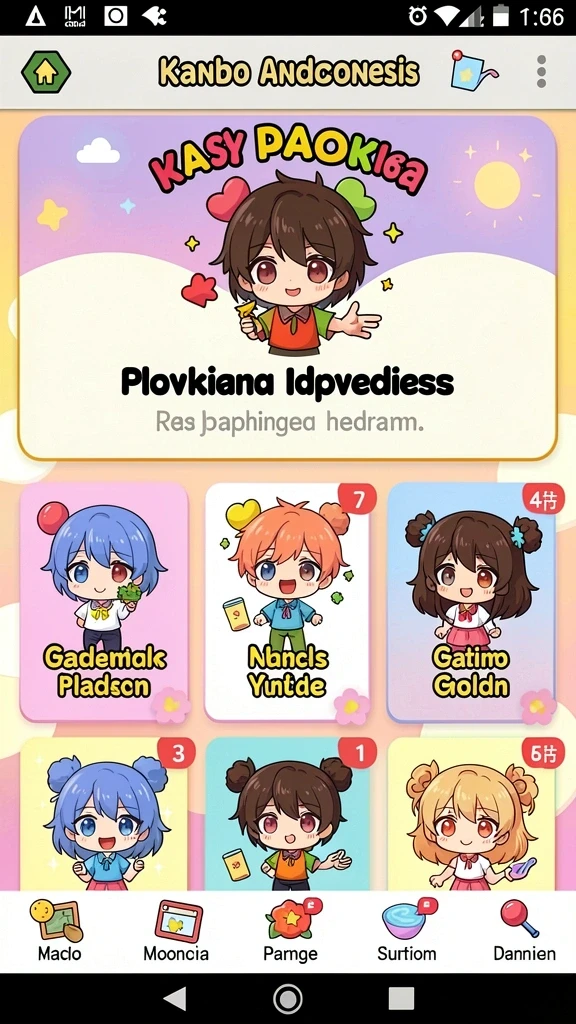Open the Gademalk Pladson character card
This screenshot has width=576, height=1024.
pyautogui.click(x=104, y=601)
